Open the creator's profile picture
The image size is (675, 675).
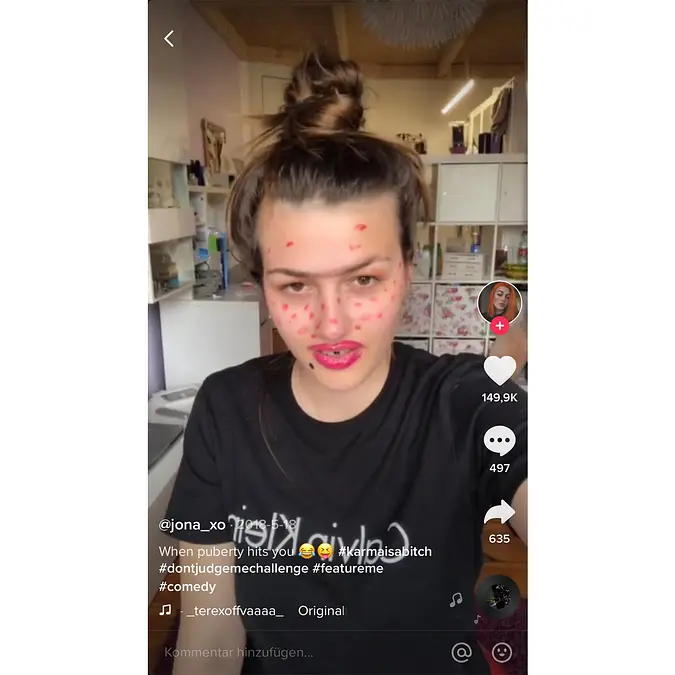499,301
